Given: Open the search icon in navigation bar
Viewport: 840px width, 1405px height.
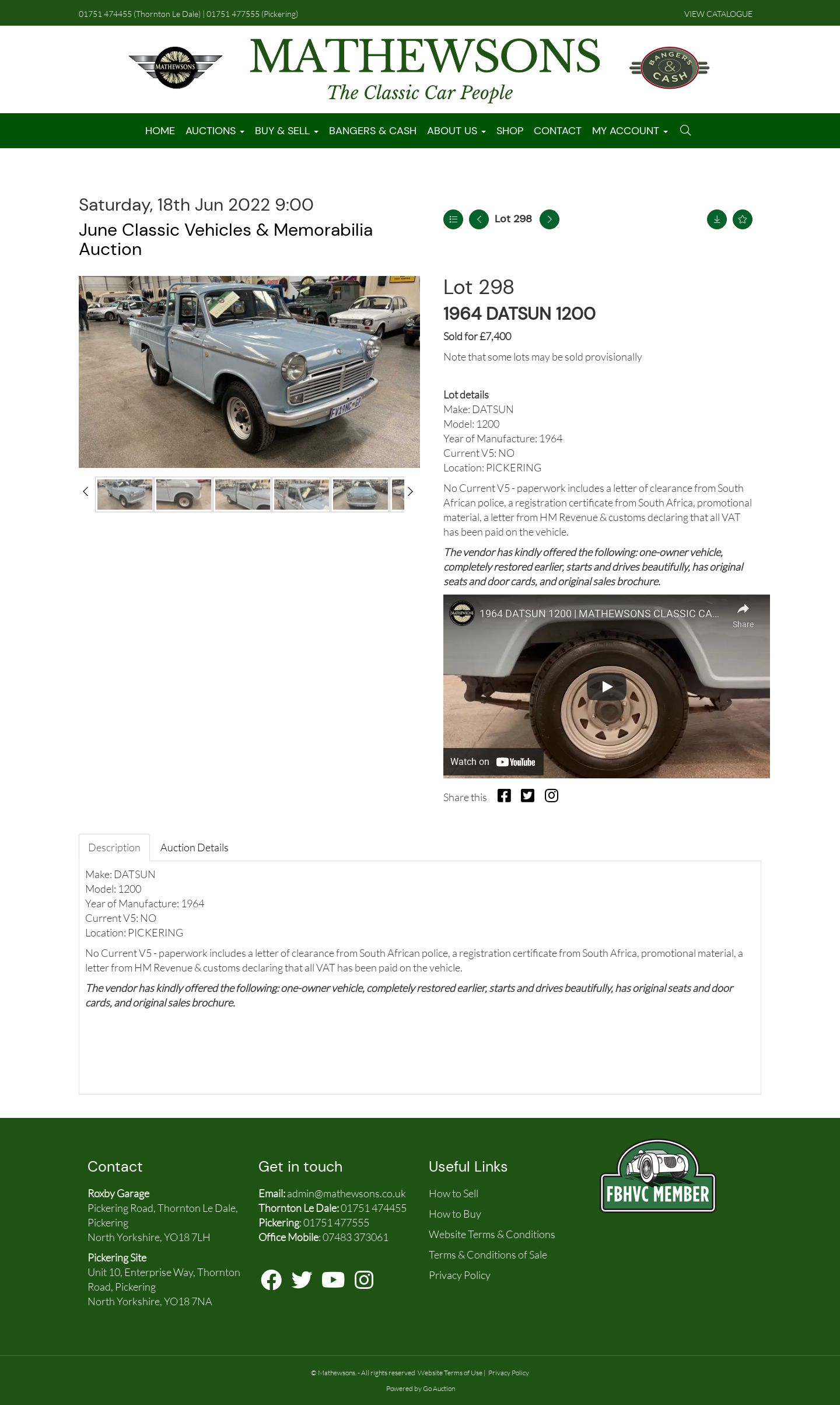Looking at the screenshot, I should point(685,130).
